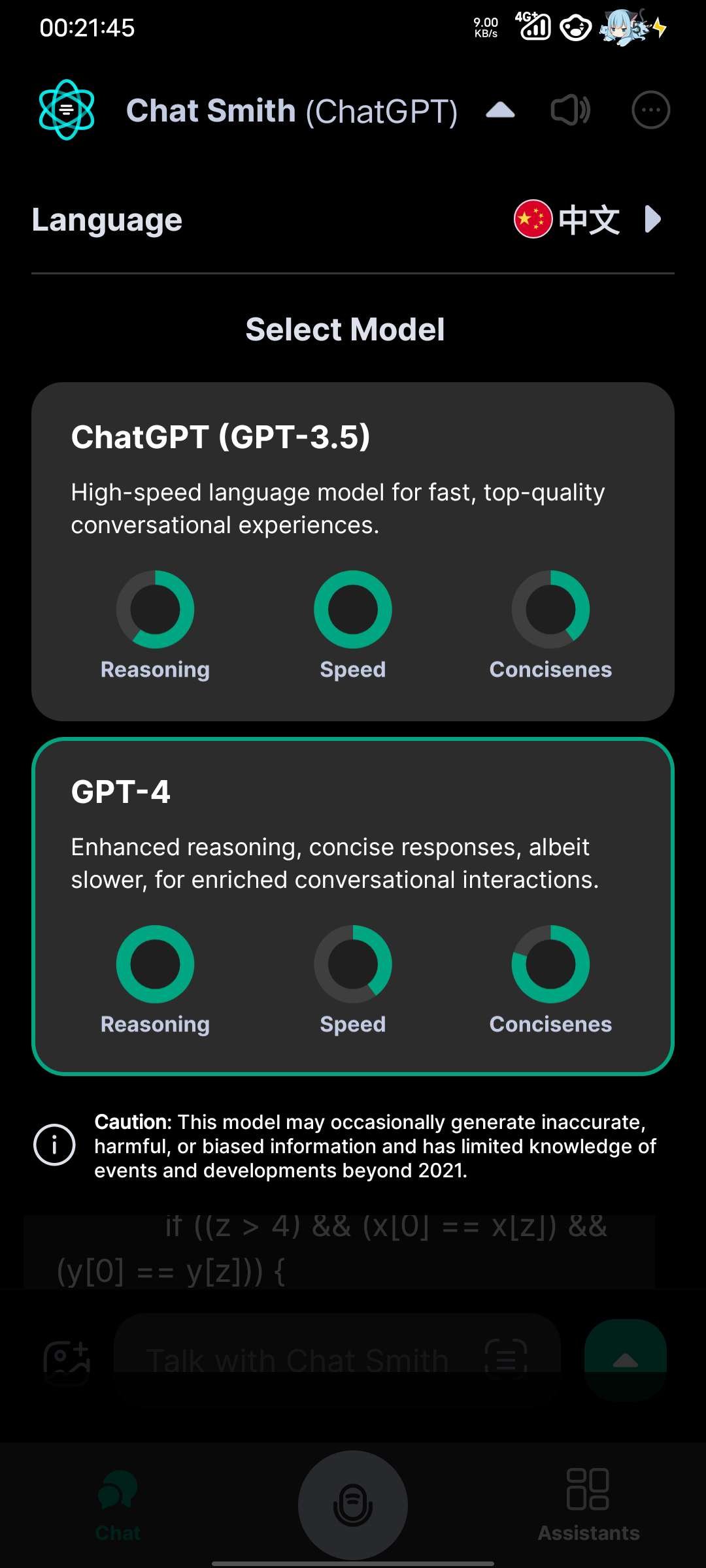
Task: Choose the GPT-4 model card
Action: pos(353,906)
